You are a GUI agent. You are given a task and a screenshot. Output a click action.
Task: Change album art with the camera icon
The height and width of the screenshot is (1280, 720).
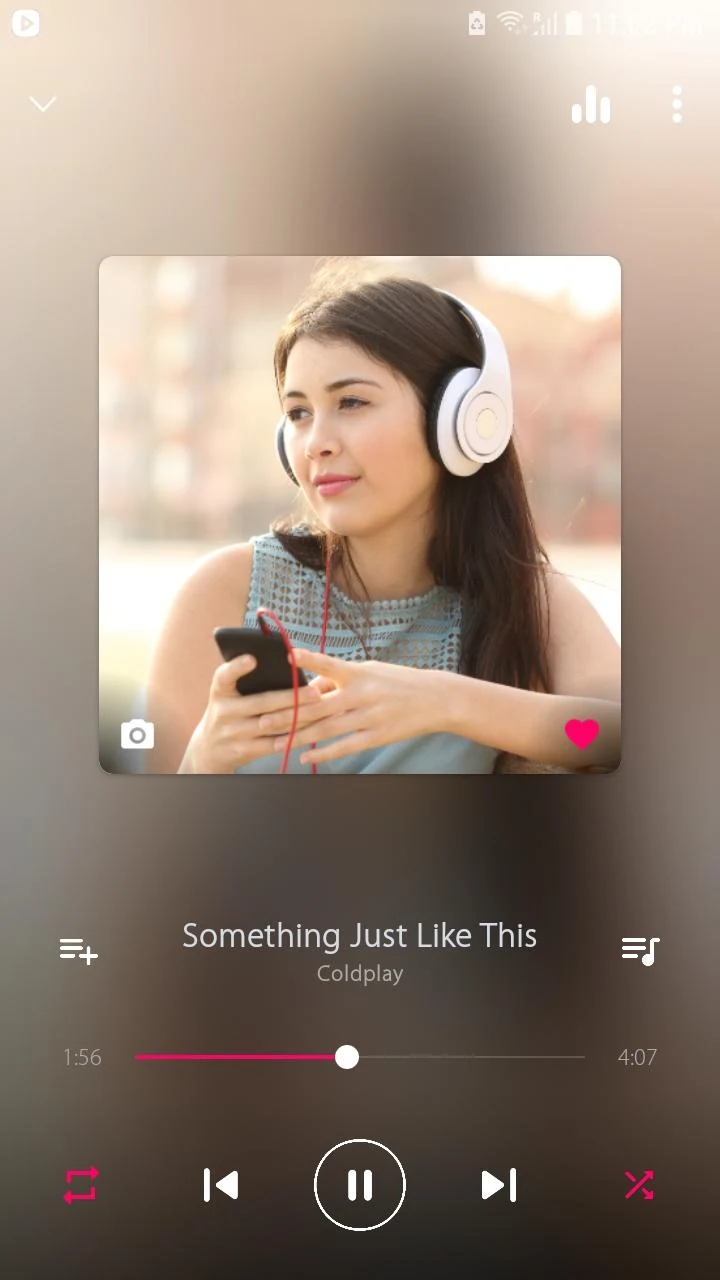click(138, 735)
